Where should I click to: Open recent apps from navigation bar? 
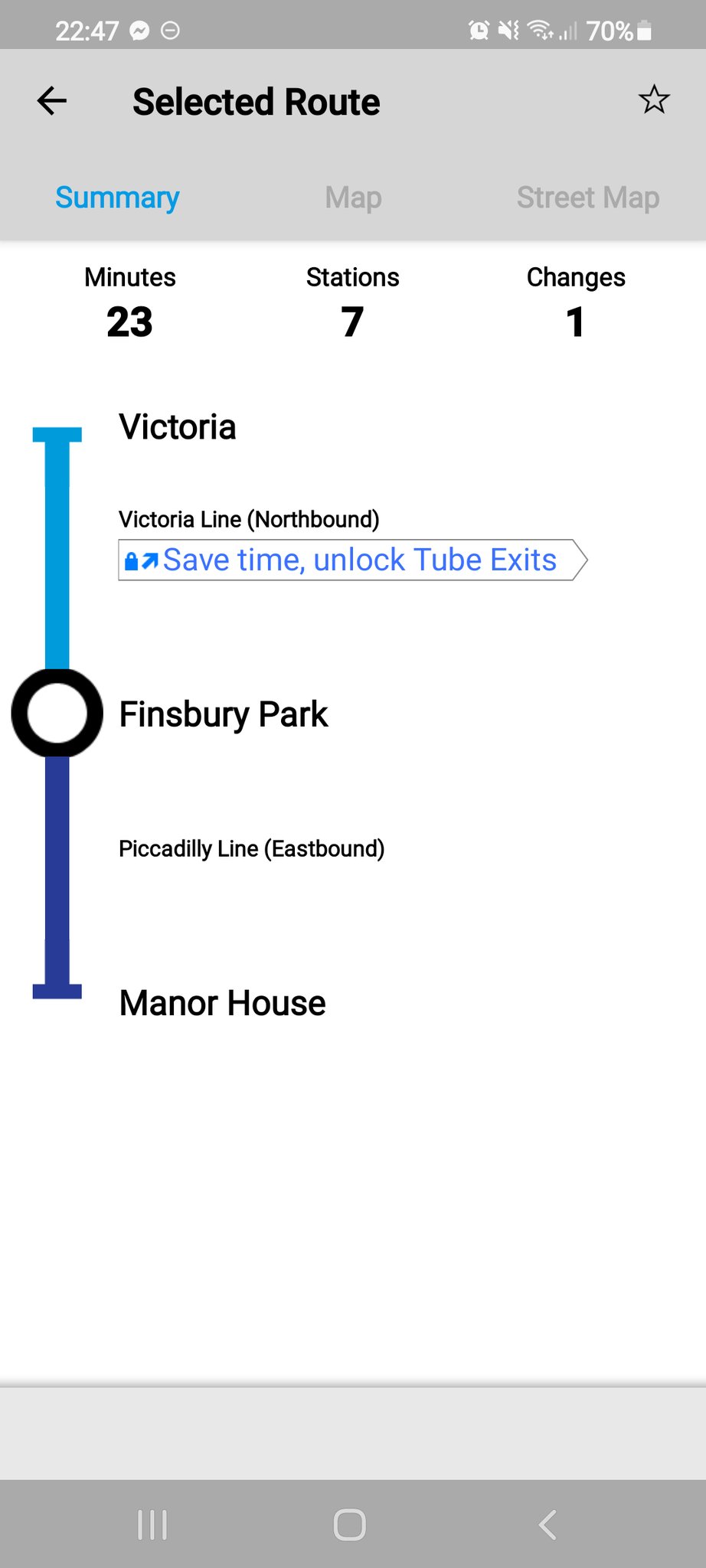click(x=152, y=1524)
